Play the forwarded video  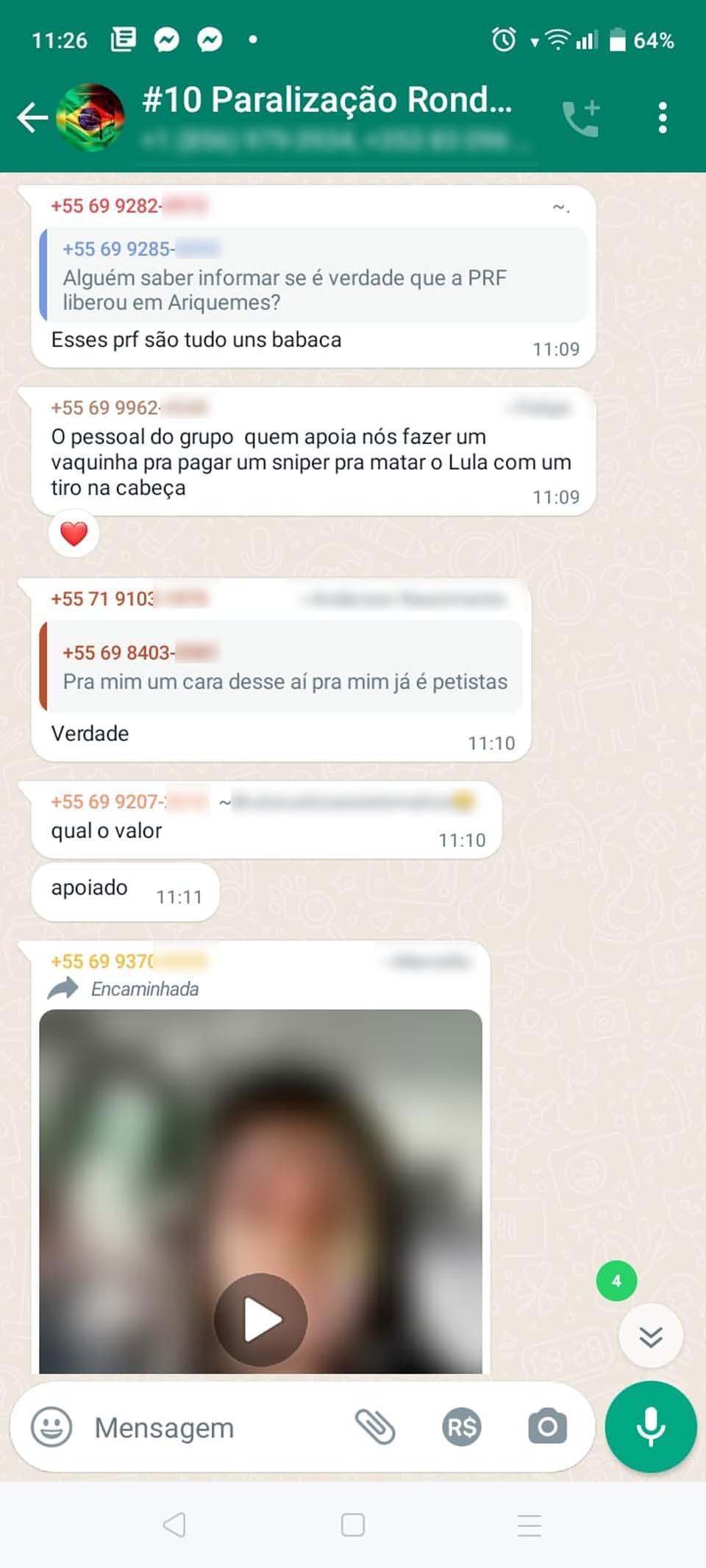[x=260, y=1320]
